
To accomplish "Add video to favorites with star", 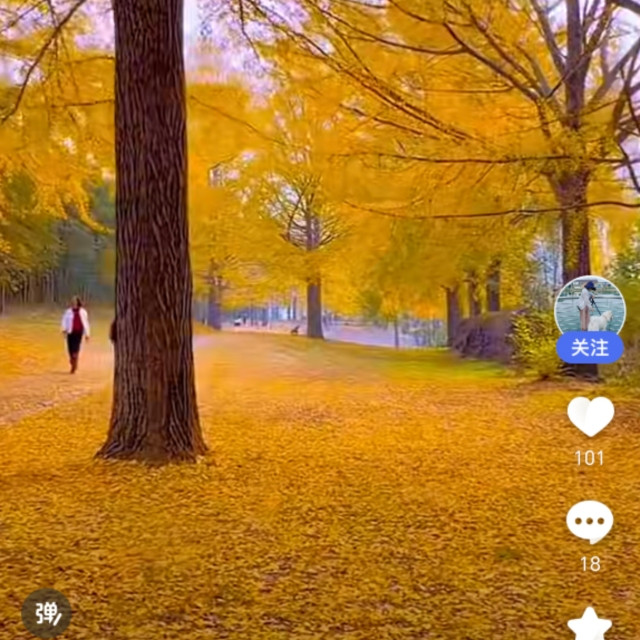I will tap(590, 624).
